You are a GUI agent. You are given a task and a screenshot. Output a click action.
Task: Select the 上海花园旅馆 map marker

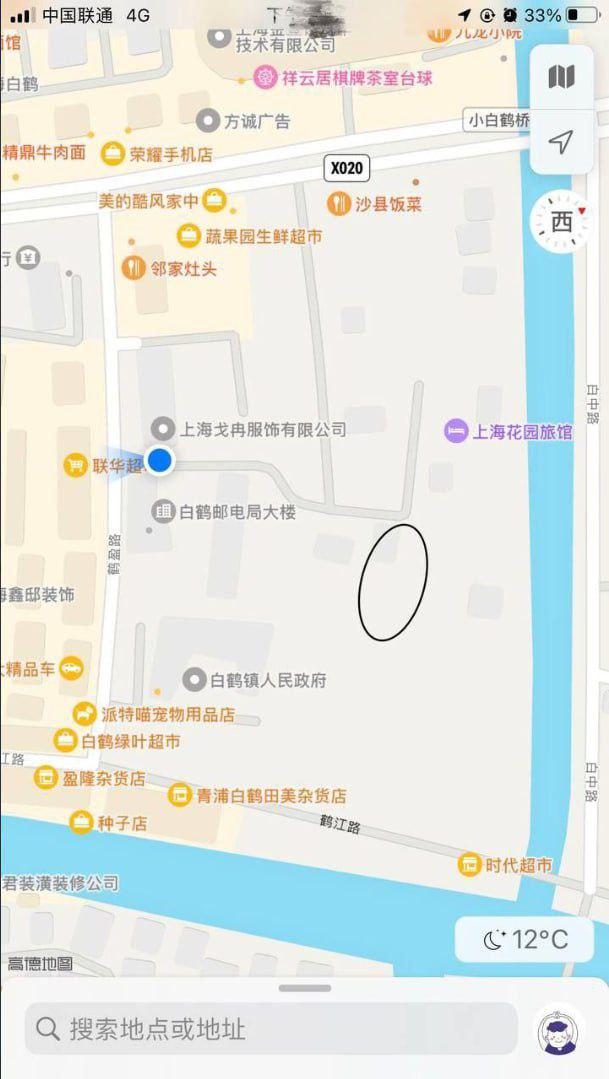click(x=456, y=432)
